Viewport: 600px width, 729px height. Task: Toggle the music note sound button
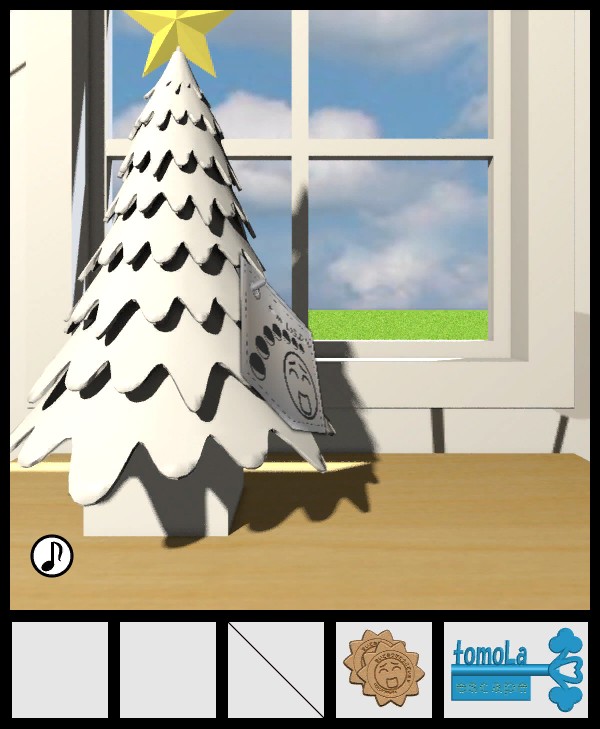[x=52, y=555]
